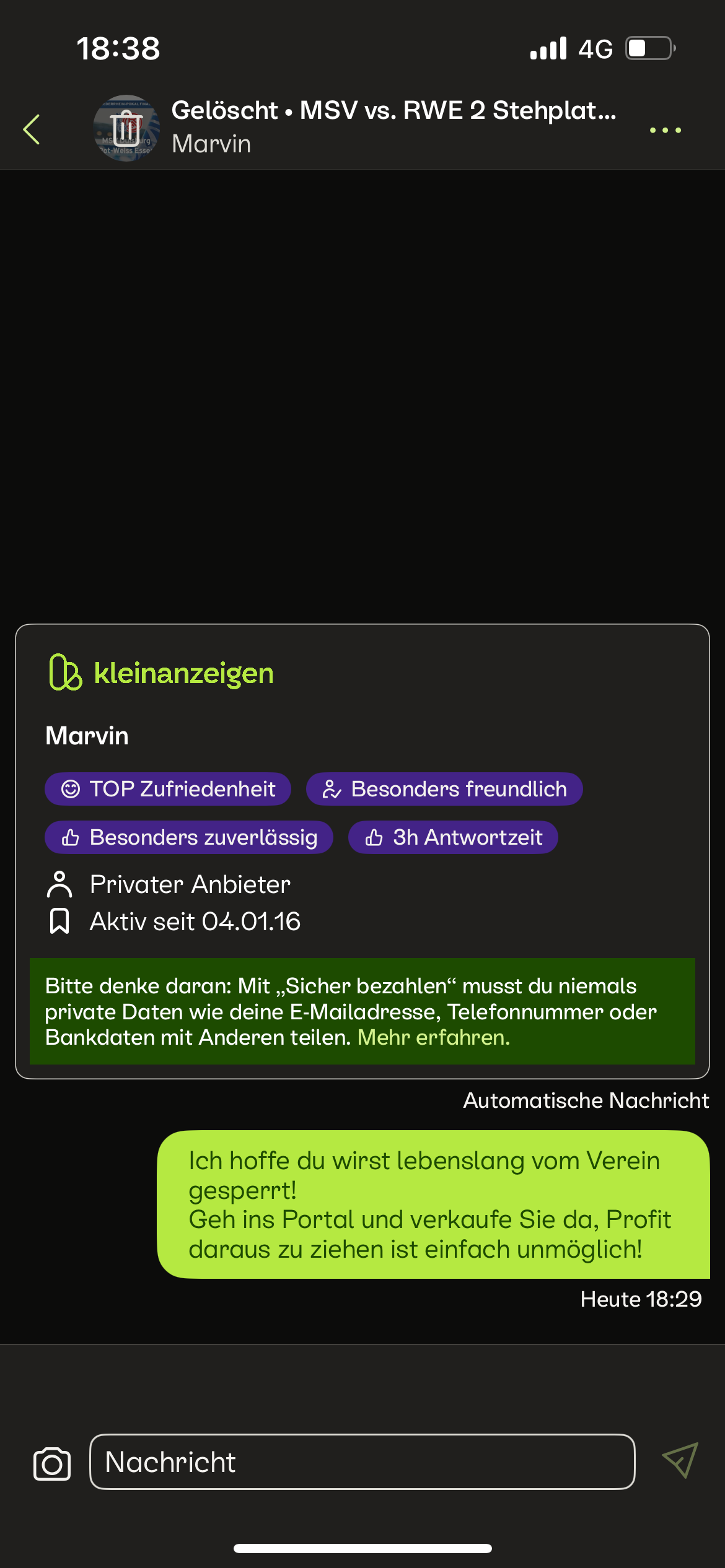Tap the Mehr erfahren link

coord(433,1037)
